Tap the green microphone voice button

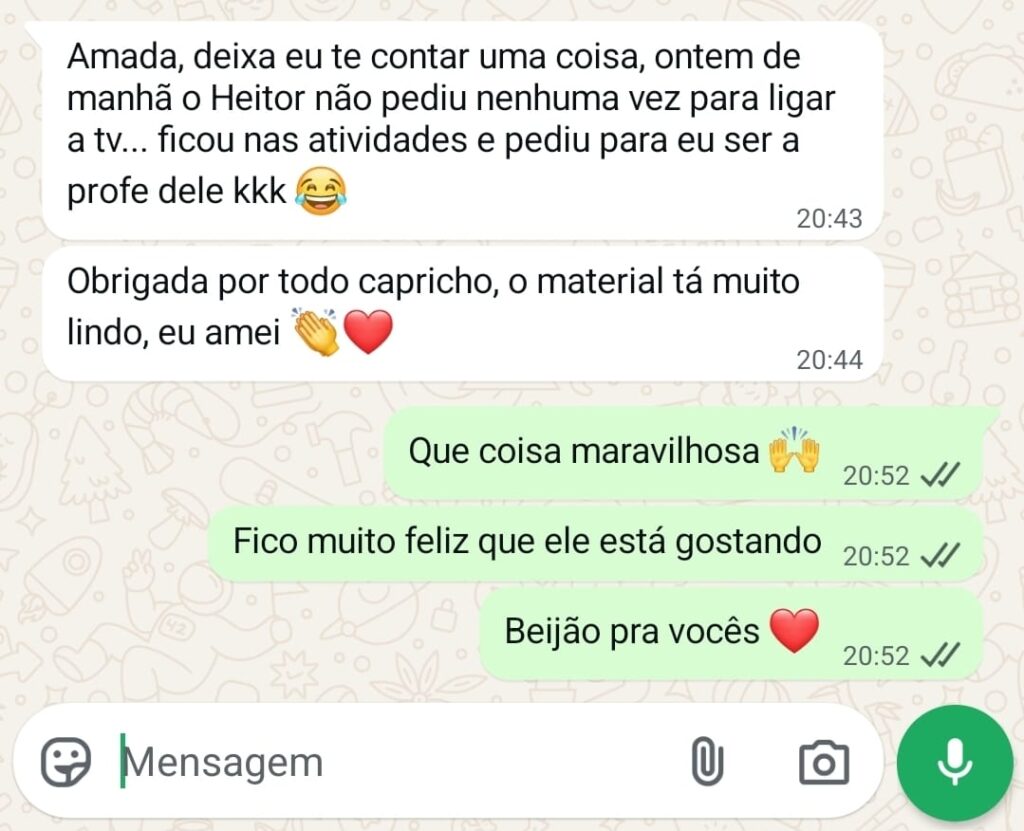955,763
